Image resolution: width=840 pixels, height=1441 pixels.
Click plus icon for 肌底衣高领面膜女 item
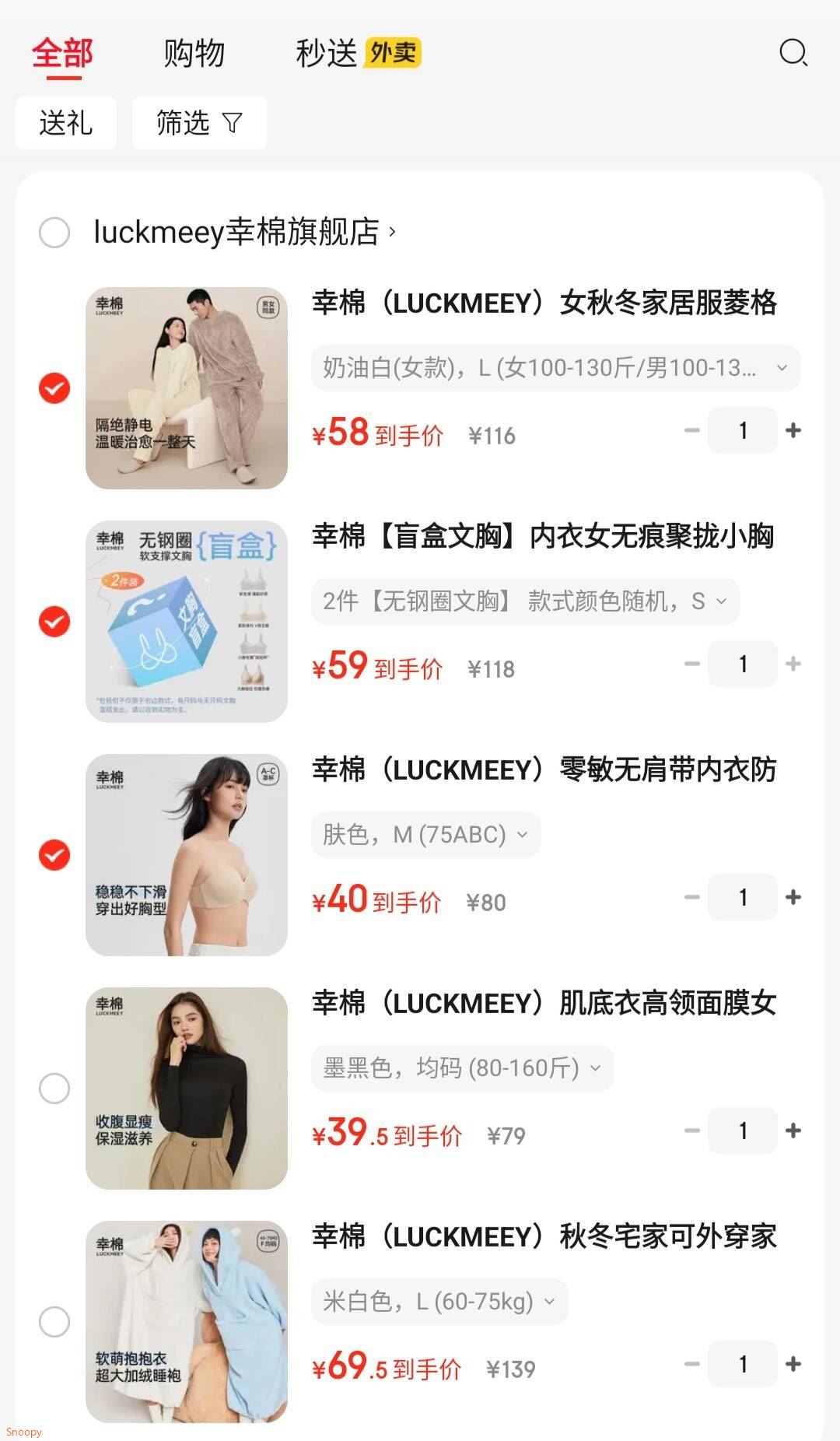point(794,1131)
